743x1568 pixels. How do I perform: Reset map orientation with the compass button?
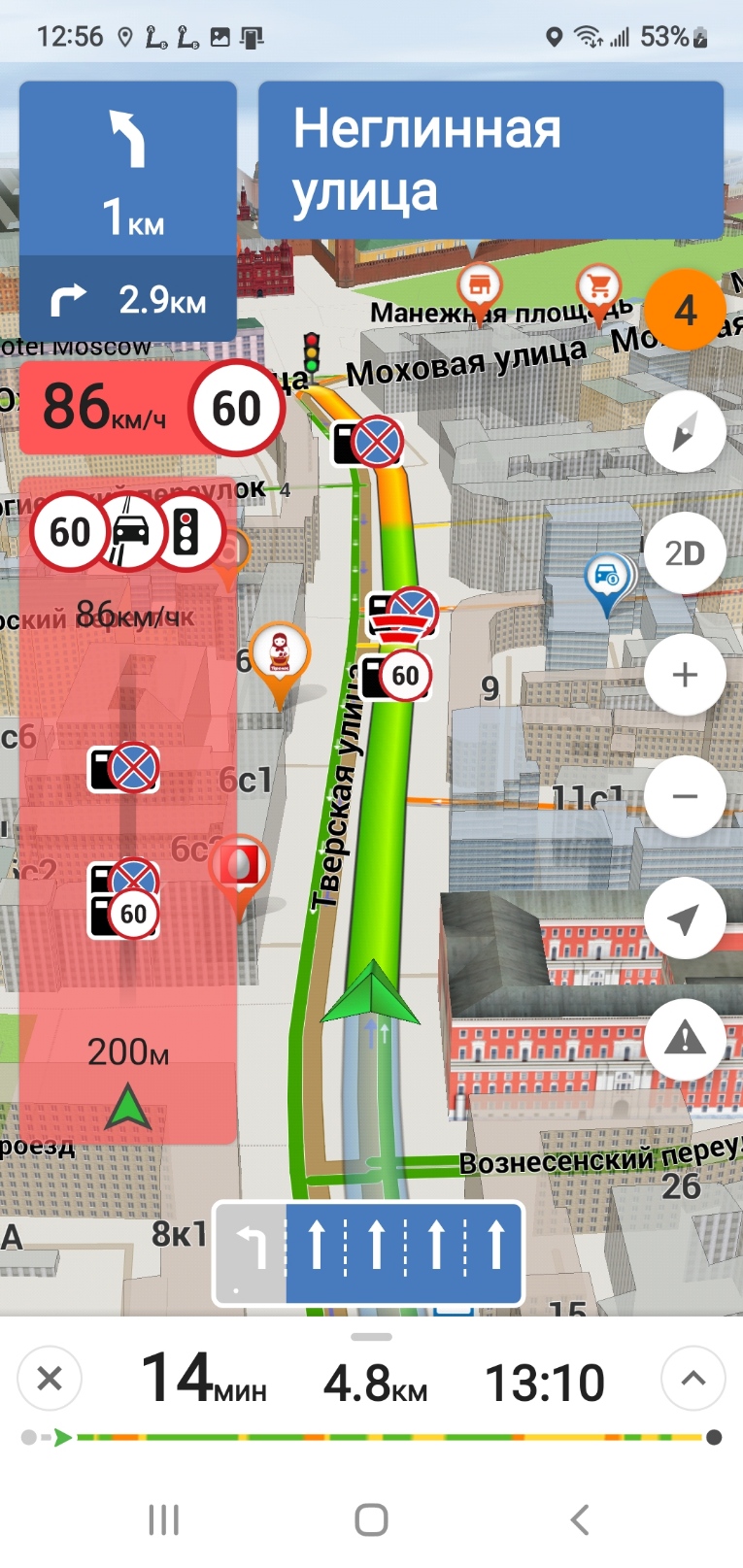685,431
